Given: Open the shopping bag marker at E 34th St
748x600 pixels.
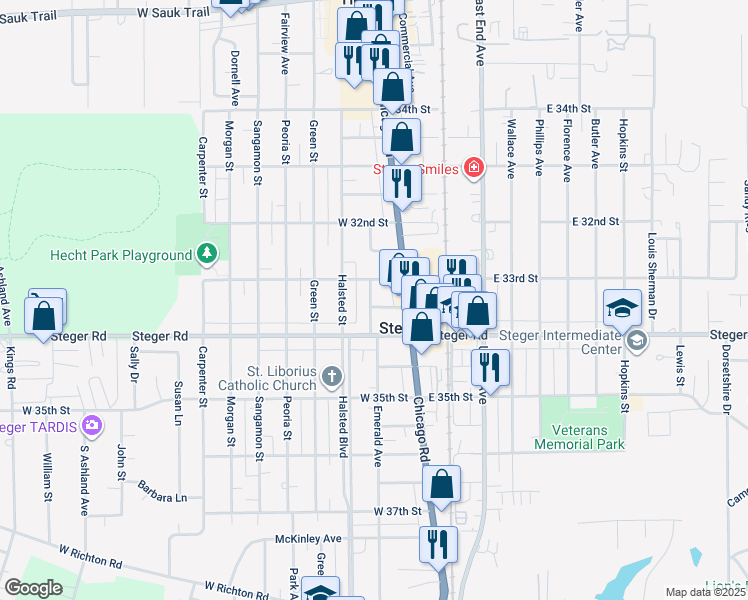Looking at the screenshot, I should (393, 86).
